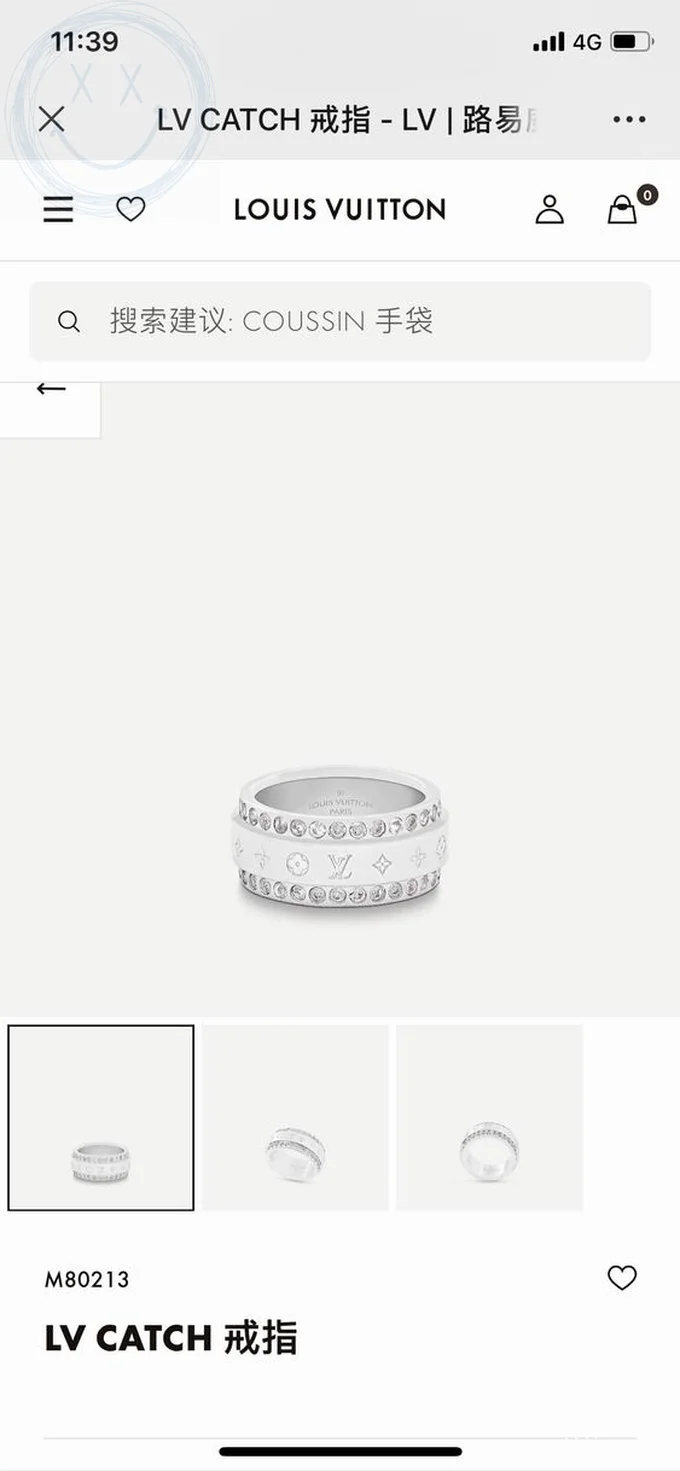Go to the account profile
This screenshot has width=680, height=1471.
click(549, 209)
